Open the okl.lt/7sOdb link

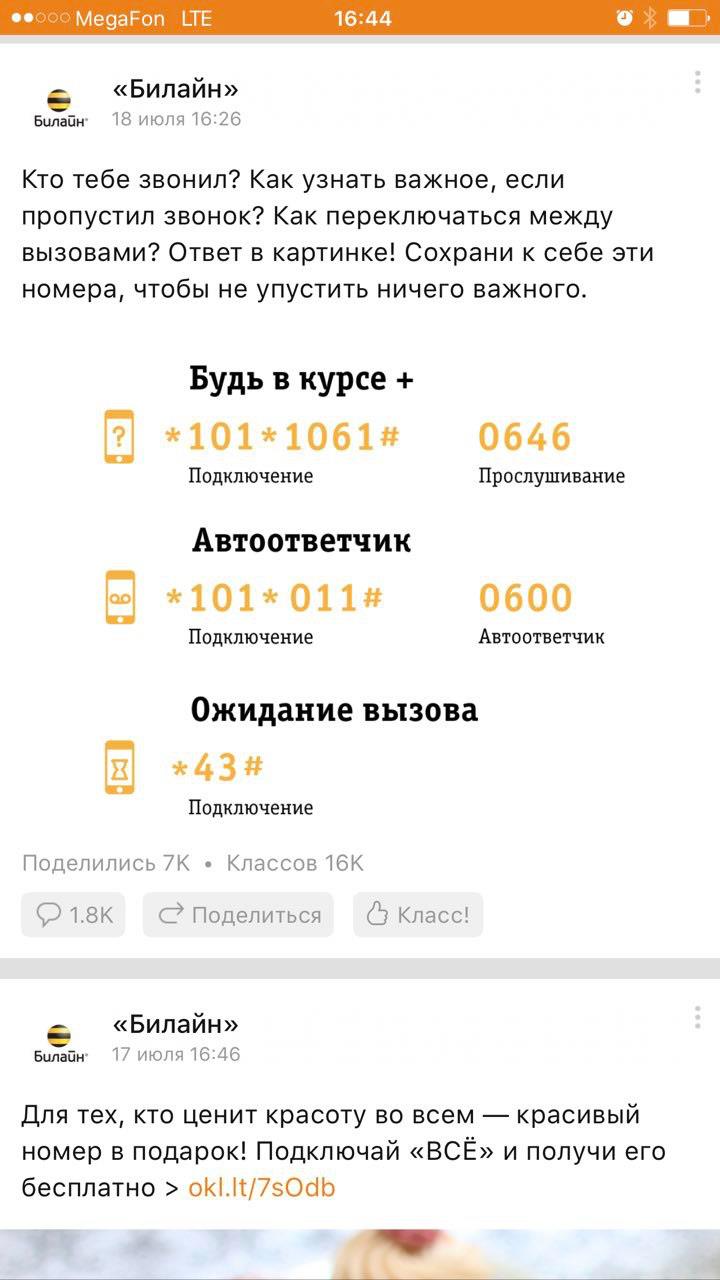click(262, 1188)
